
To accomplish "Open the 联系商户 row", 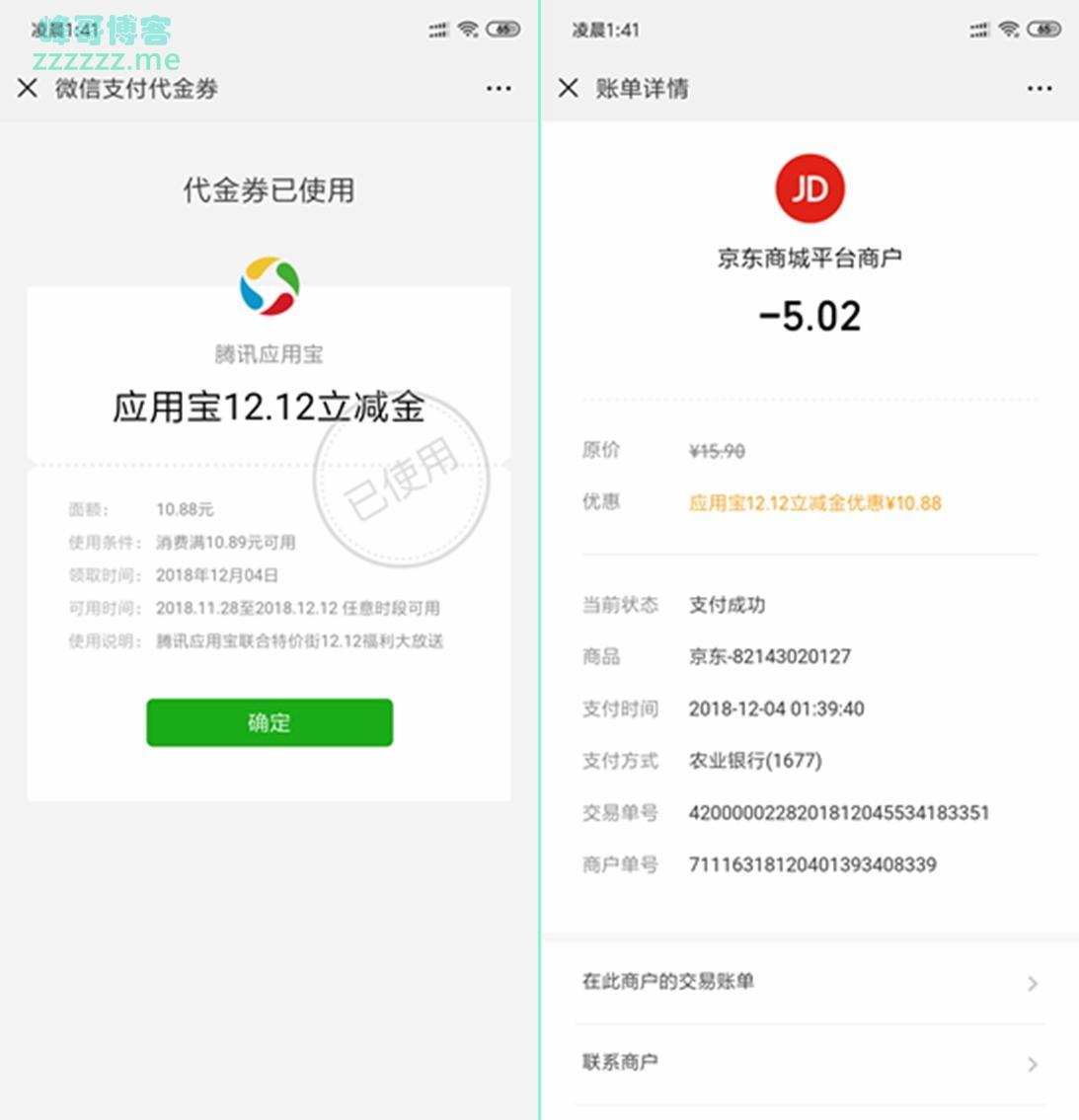I will pos(809,1063).
